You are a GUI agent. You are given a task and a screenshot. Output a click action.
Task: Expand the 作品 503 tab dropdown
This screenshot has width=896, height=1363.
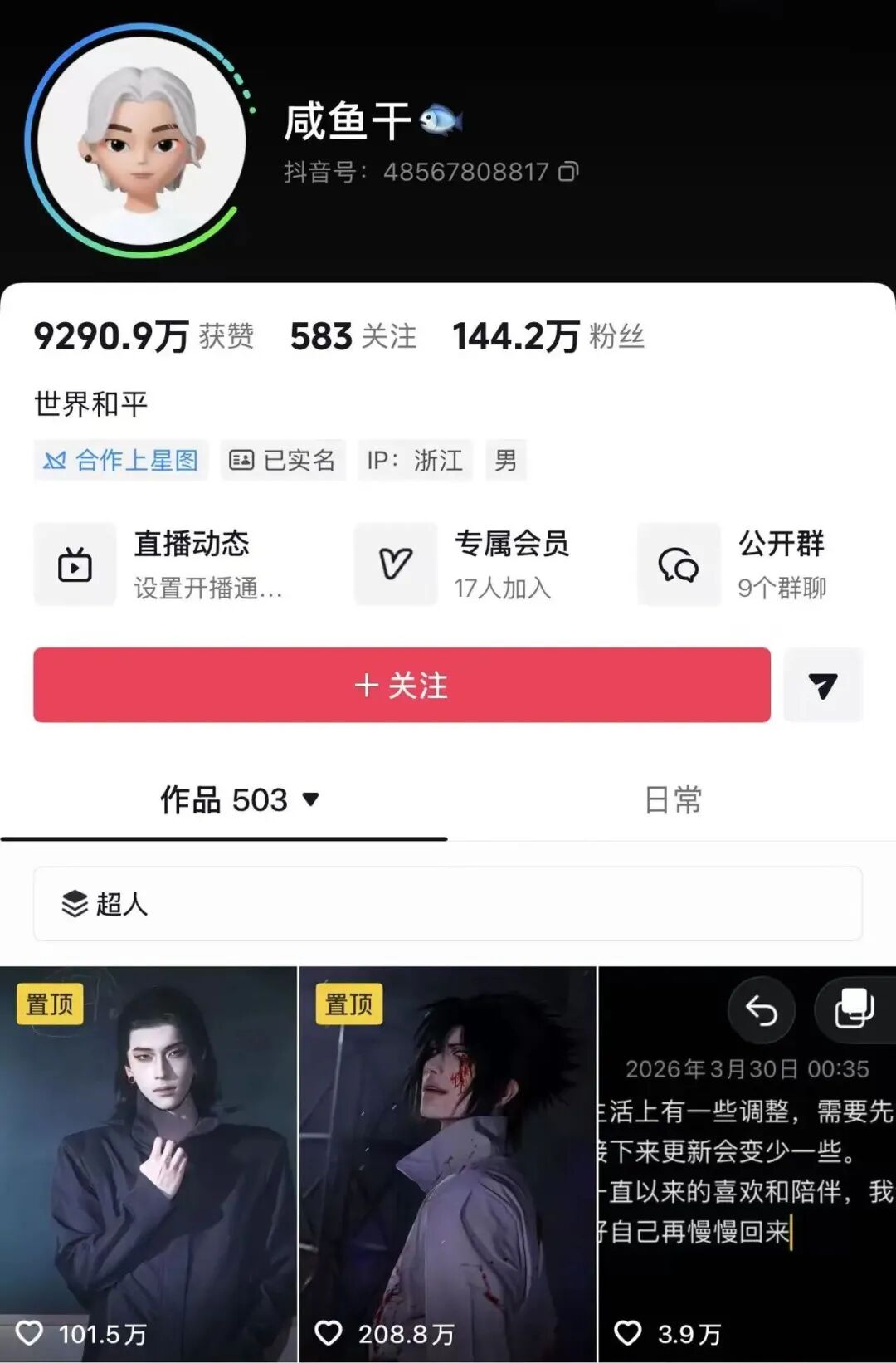(x=310, y=799)
